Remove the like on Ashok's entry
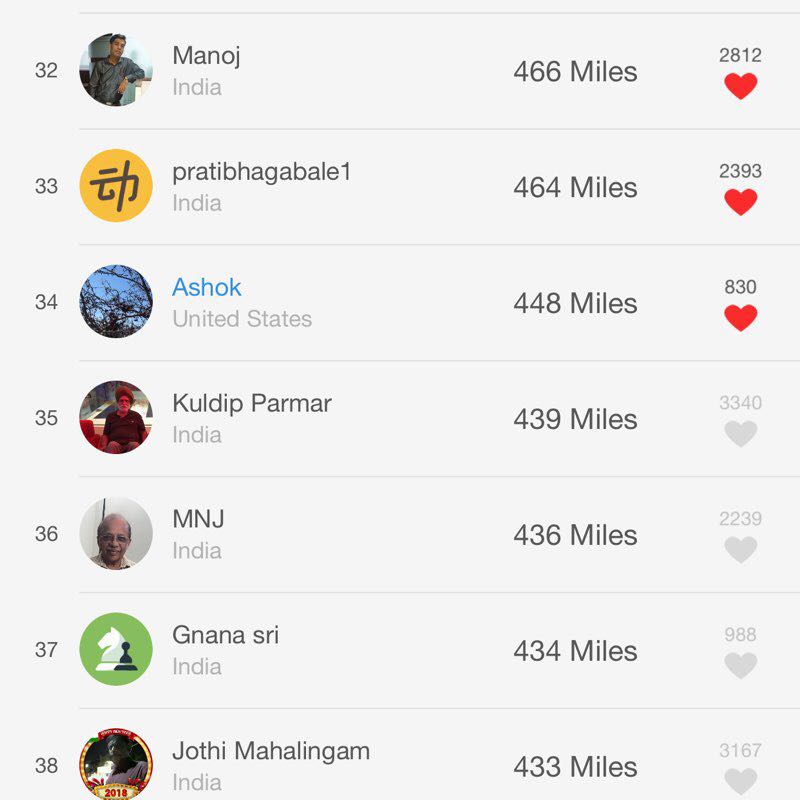The height and width of the screenshot is (800, 800). (740, 318)
